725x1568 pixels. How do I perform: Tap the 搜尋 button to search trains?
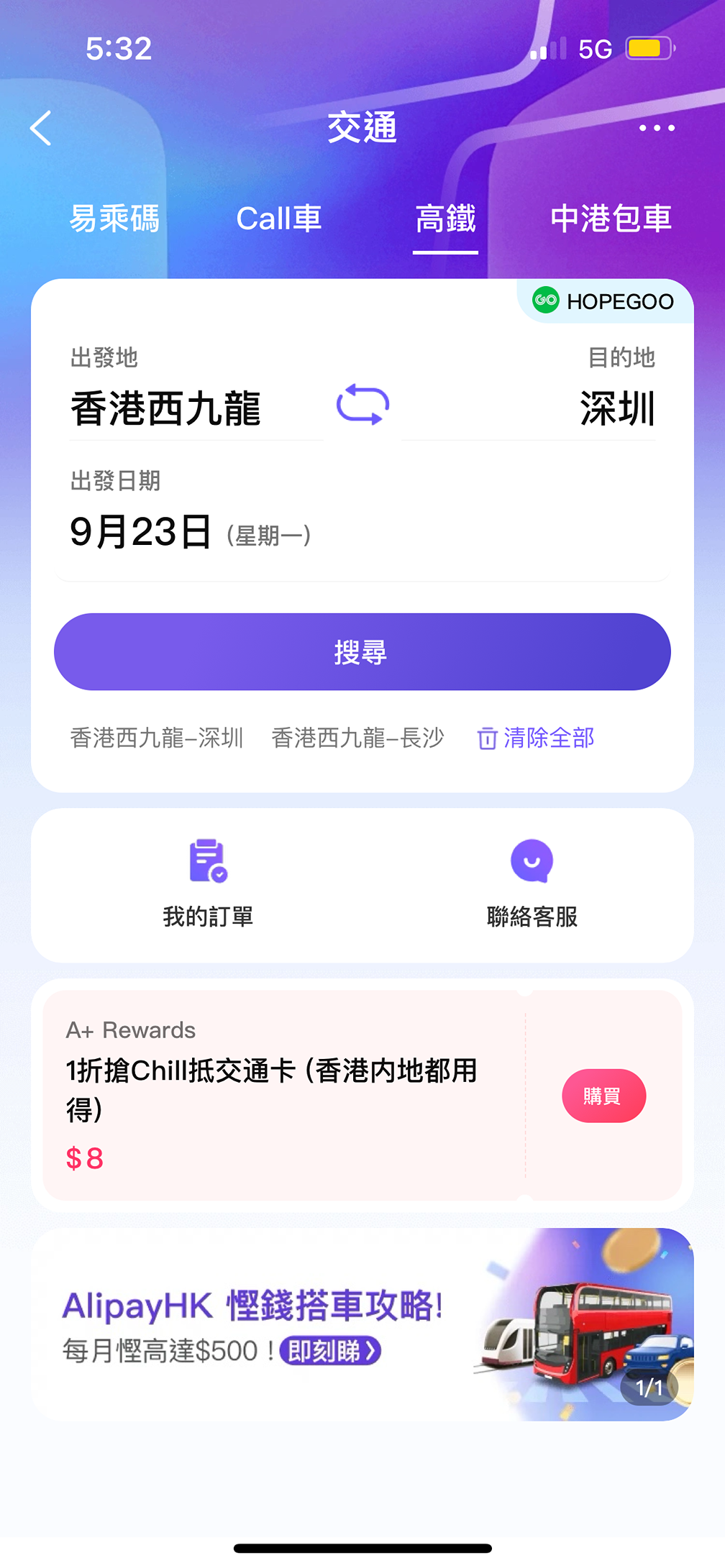pos(362,652)
